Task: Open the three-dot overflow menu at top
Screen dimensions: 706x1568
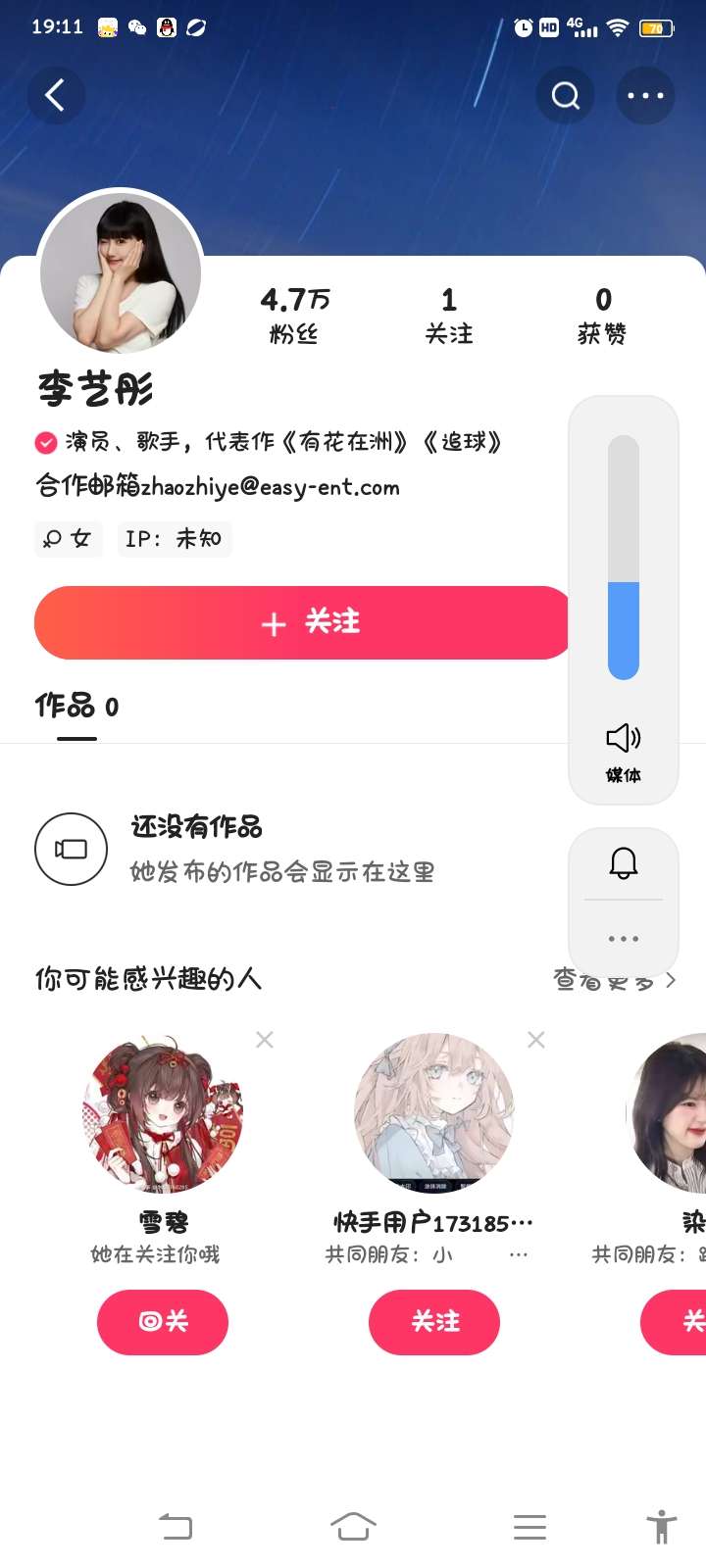Action: (645, 96)
